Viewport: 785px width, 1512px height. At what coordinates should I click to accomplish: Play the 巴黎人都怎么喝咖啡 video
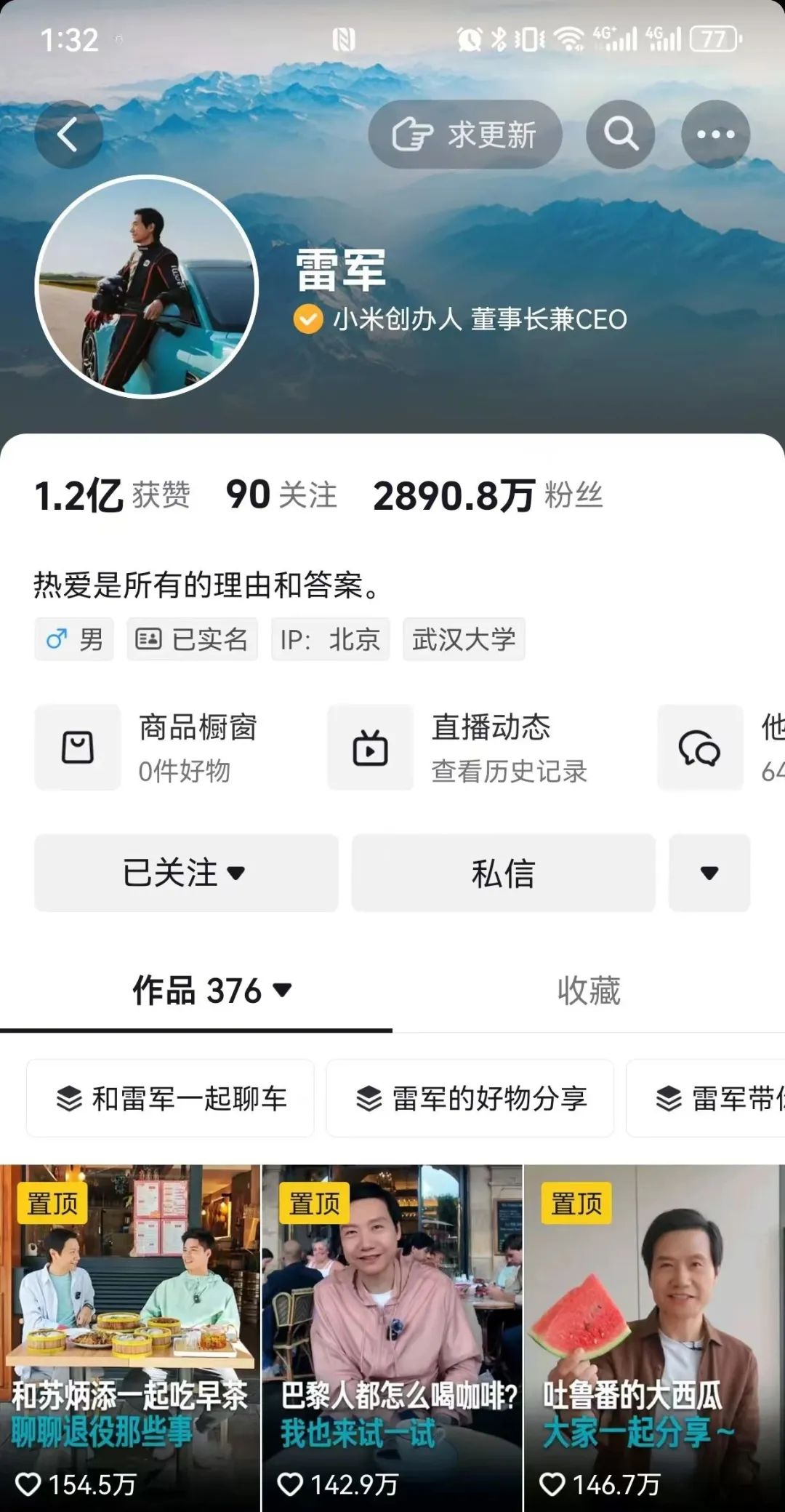tap(392, 1338)
